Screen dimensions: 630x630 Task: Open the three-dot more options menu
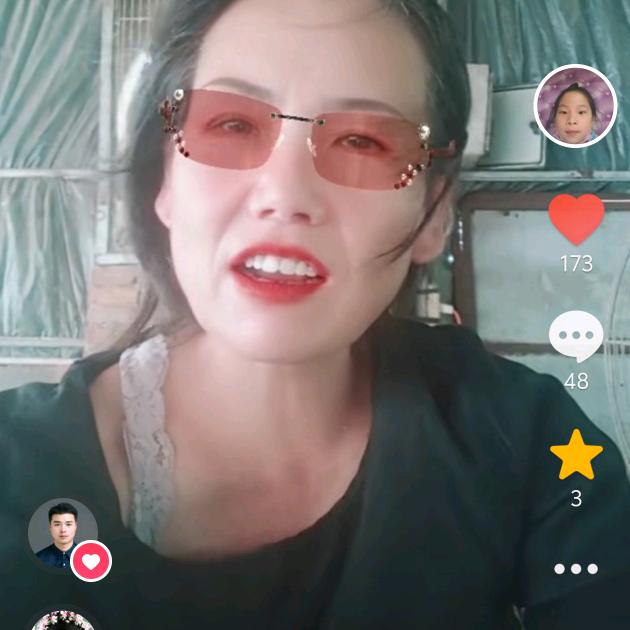pos(576,569)
